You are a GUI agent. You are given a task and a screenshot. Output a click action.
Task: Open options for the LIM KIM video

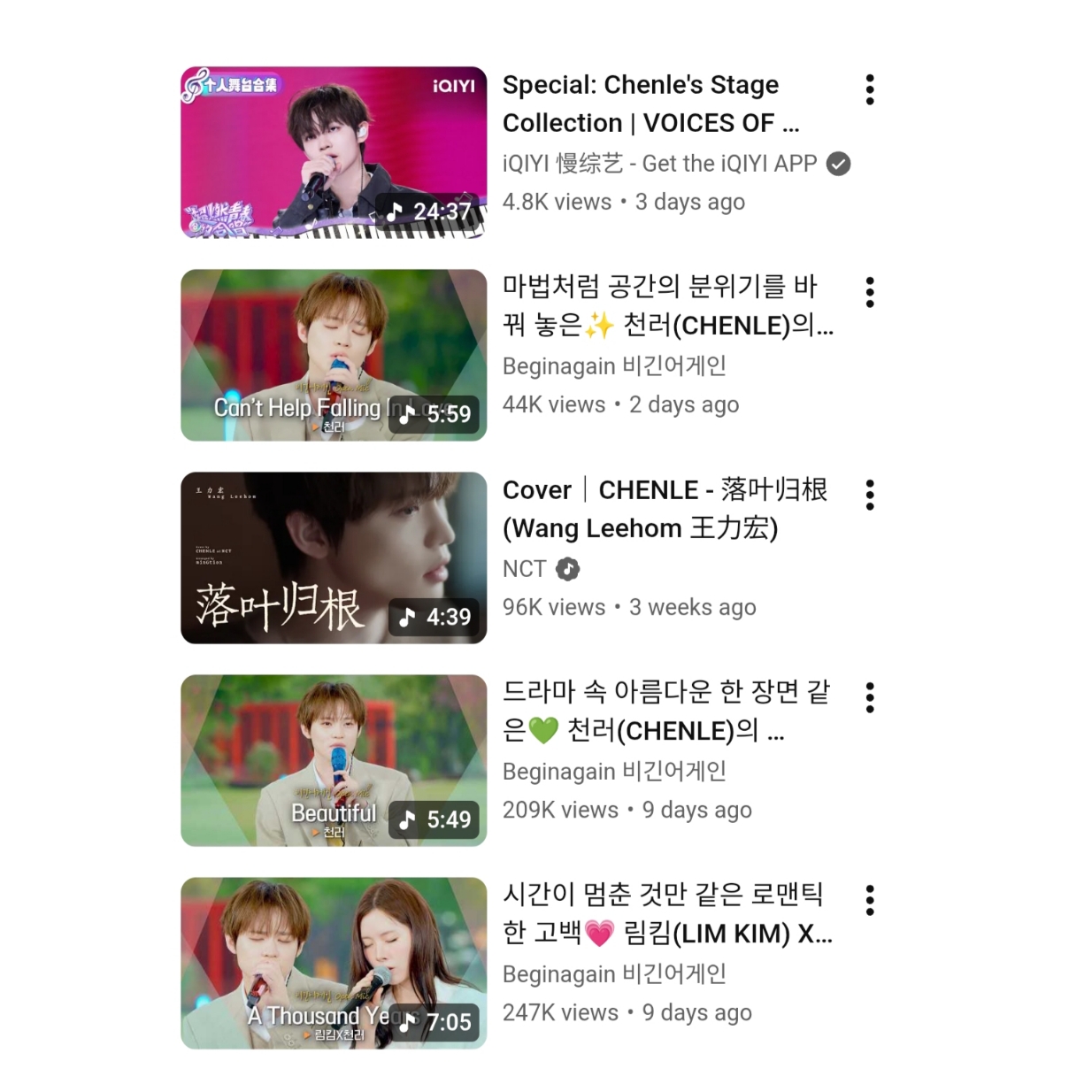coord(870,900)
